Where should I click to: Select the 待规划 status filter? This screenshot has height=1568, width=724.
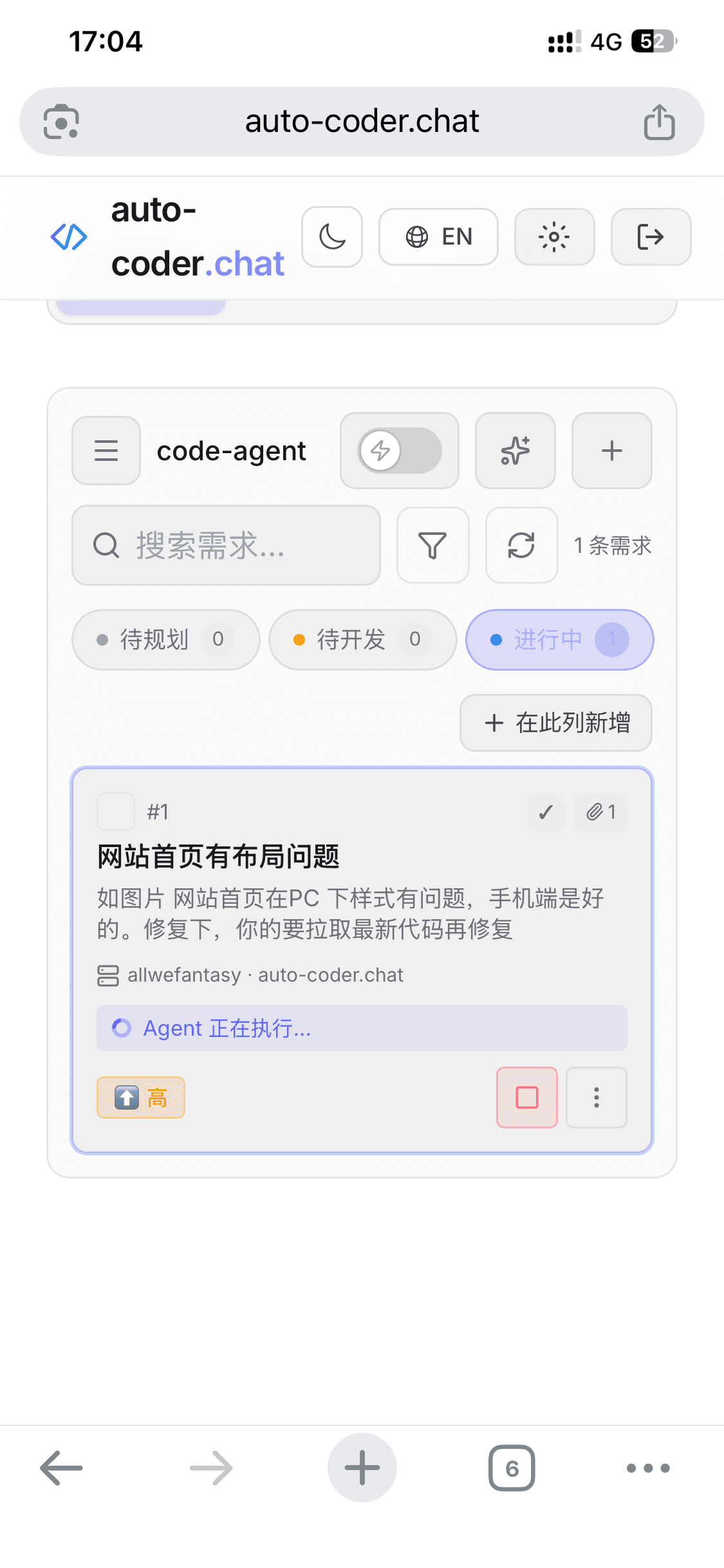tap(165, 639)
